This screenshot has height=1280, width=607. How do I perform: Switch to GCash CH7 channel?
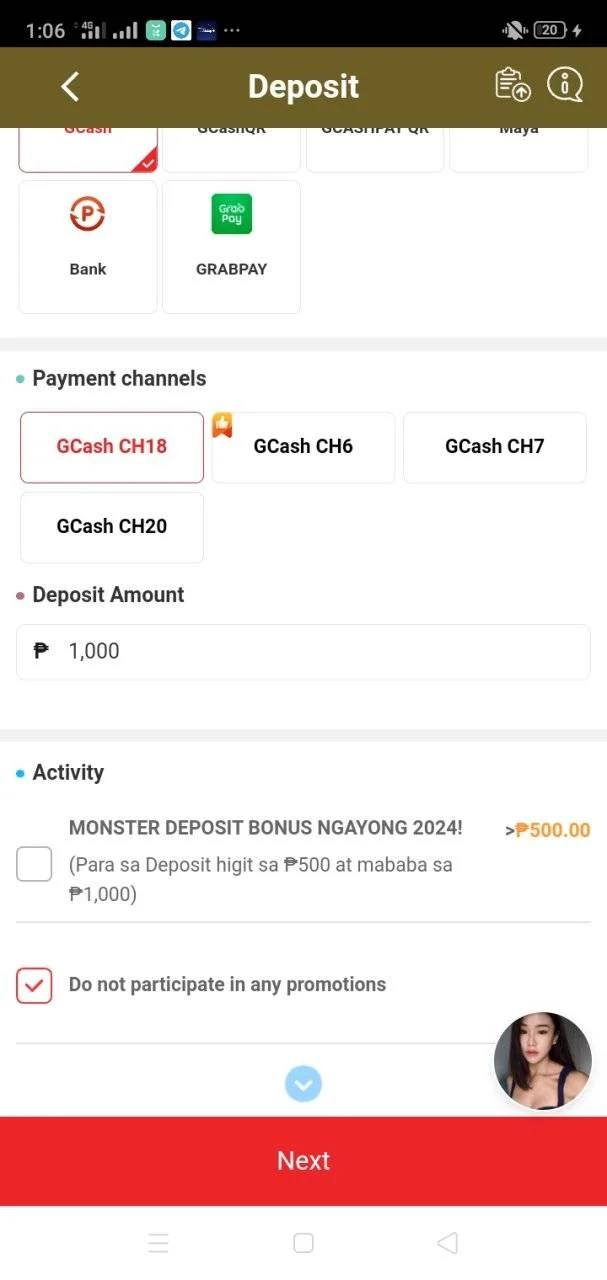tap(494, 447)
